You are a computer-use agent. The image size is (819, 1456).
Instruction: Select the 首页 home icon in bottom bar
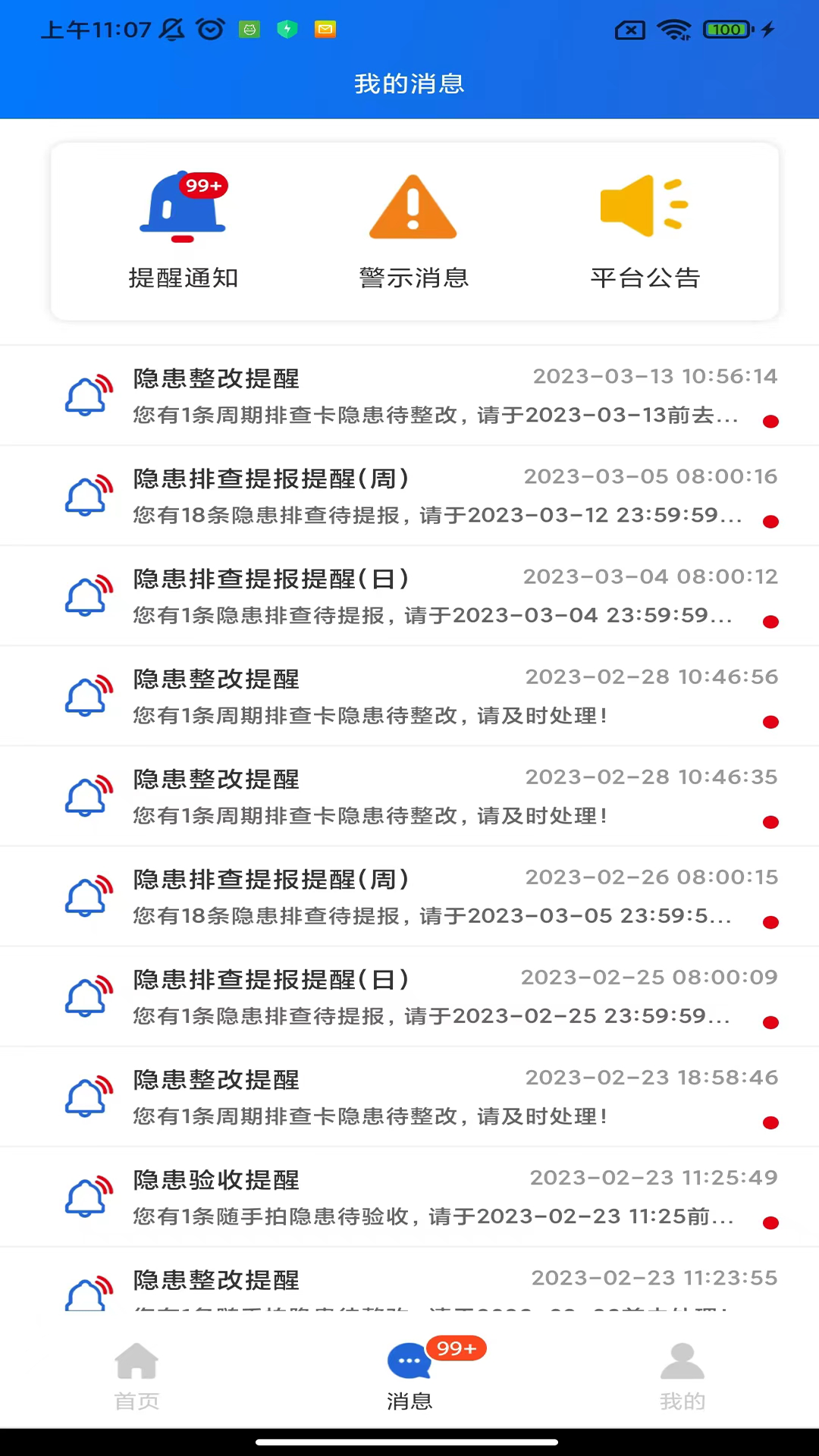(x=136, y=1365)
